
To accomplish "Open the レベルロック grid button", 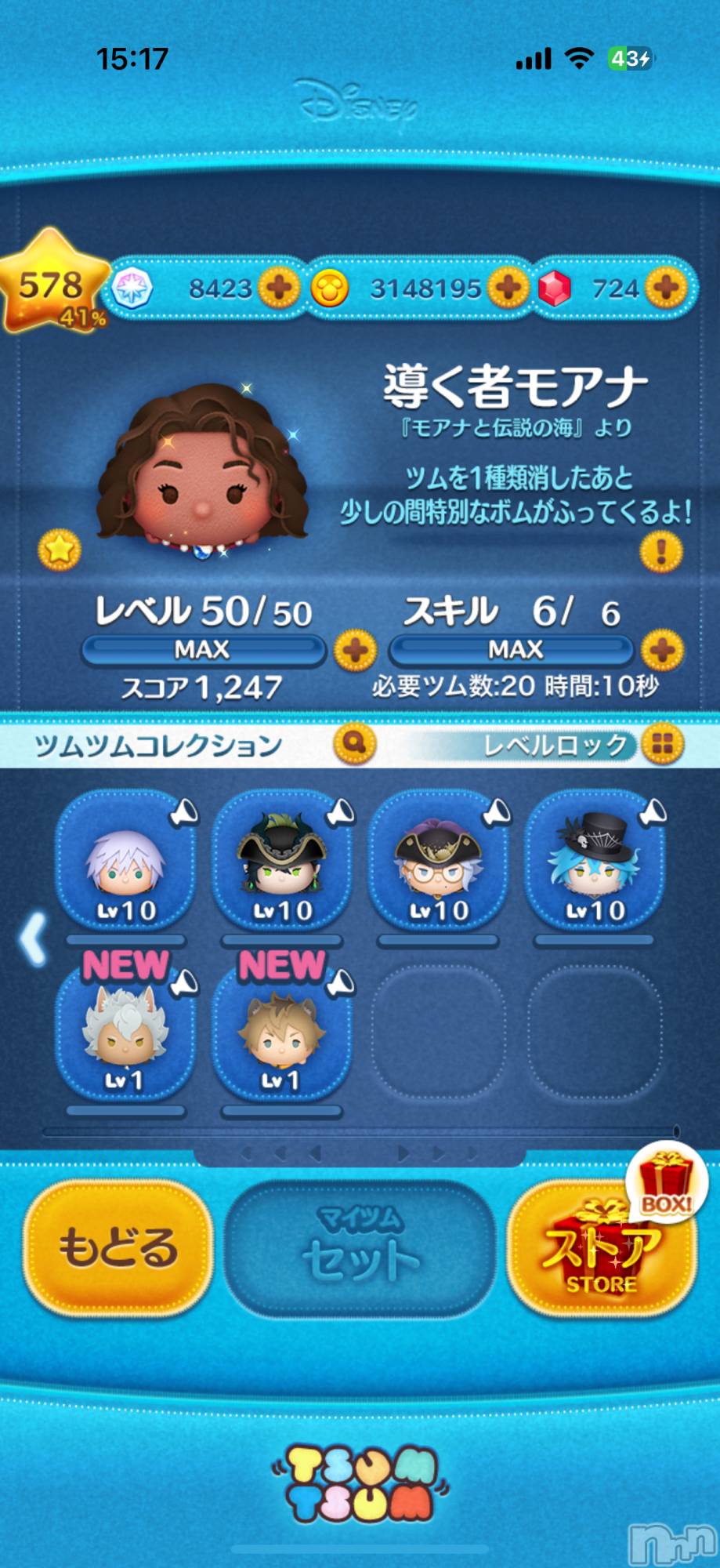I will point(662,744).
